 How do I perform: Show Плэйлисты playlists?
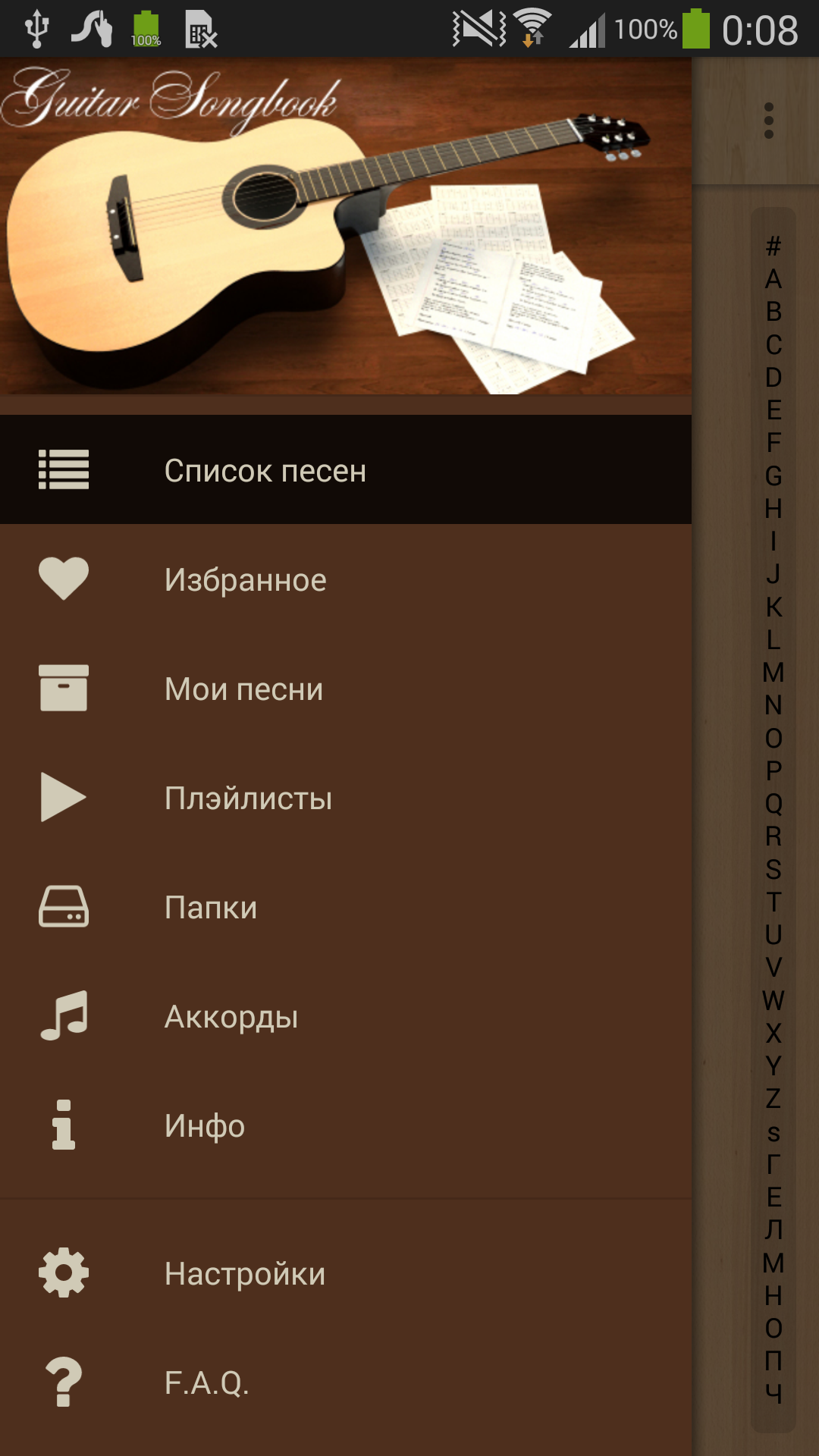click(x=346, y=798)
